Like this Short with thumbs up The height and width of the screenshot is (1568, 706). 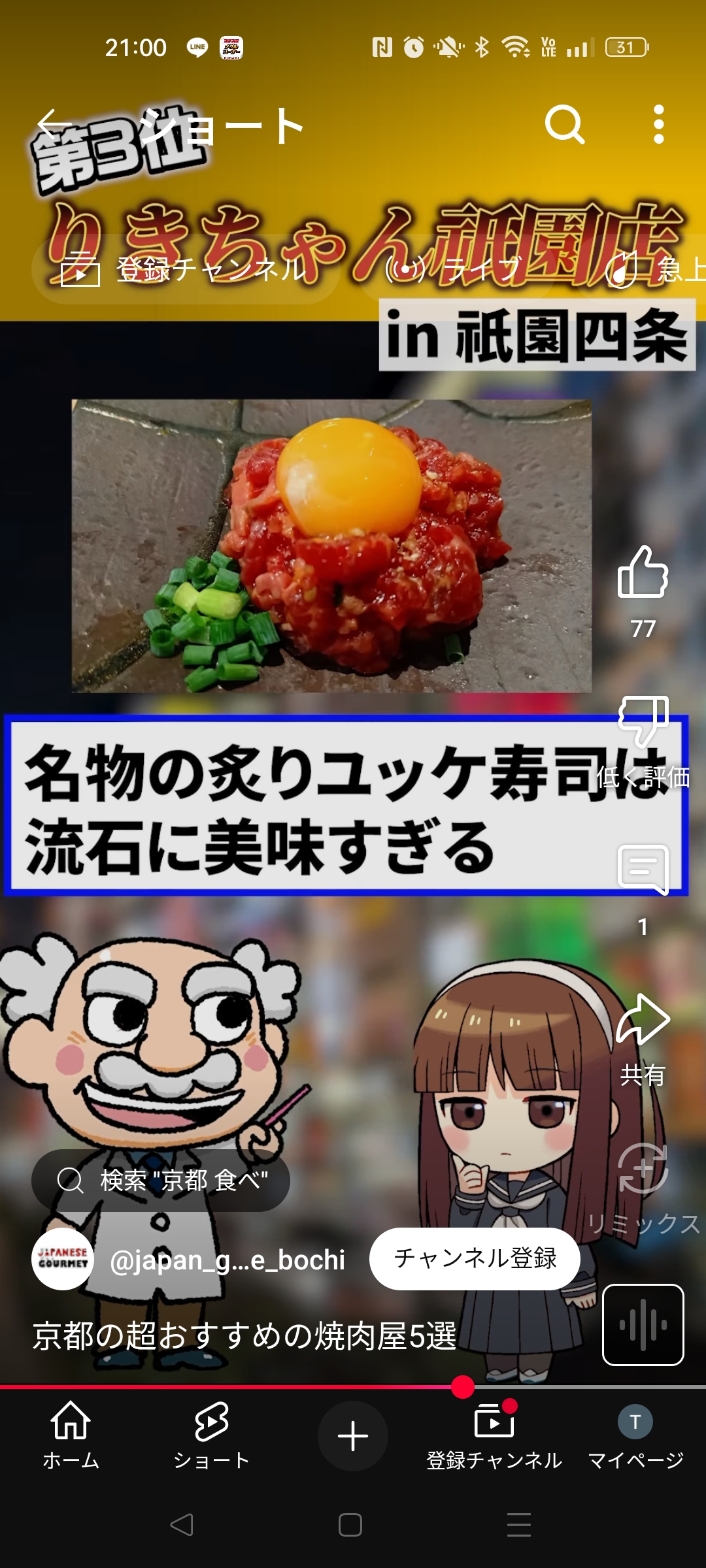643,572
